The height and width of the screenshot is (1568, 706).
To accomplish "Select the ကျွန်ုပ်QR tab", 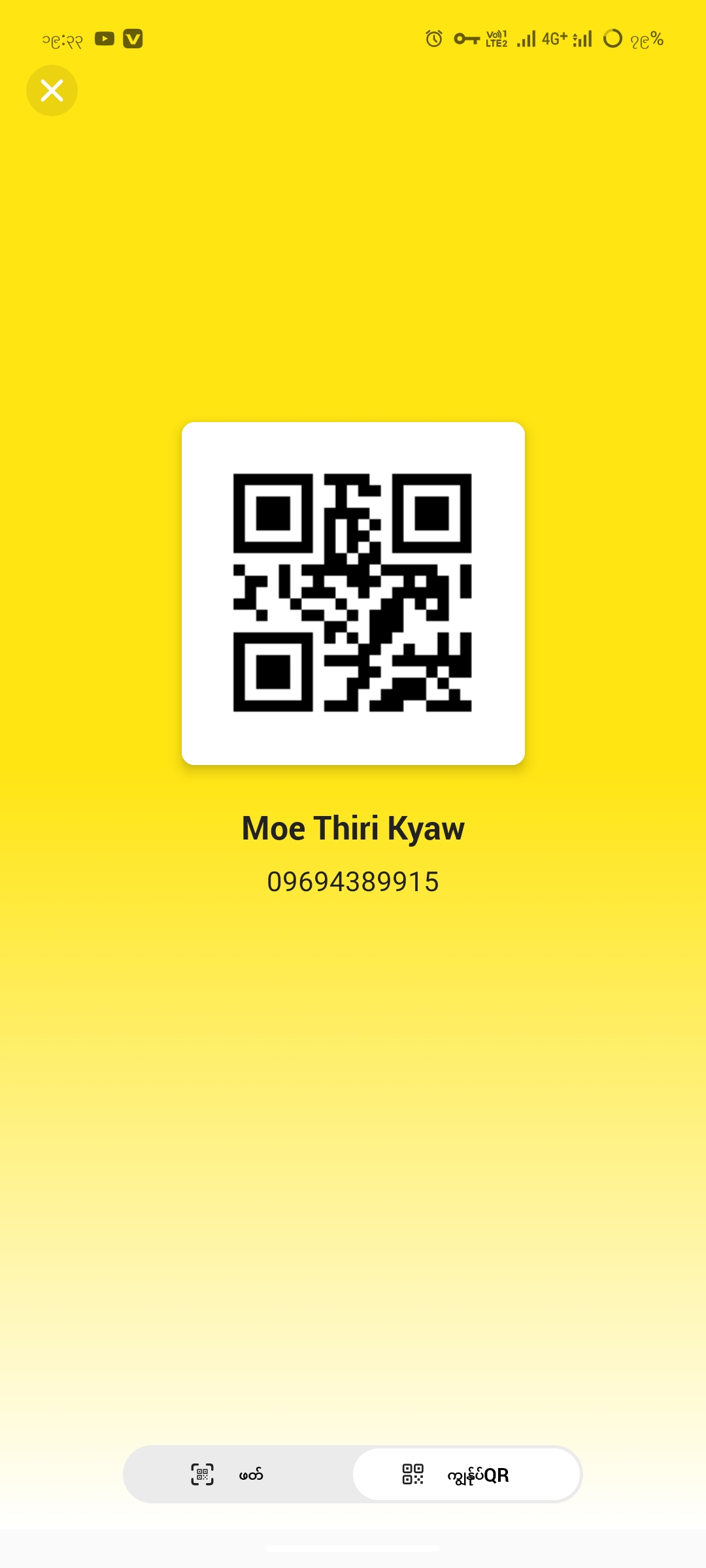I will tap(467, 1475).
